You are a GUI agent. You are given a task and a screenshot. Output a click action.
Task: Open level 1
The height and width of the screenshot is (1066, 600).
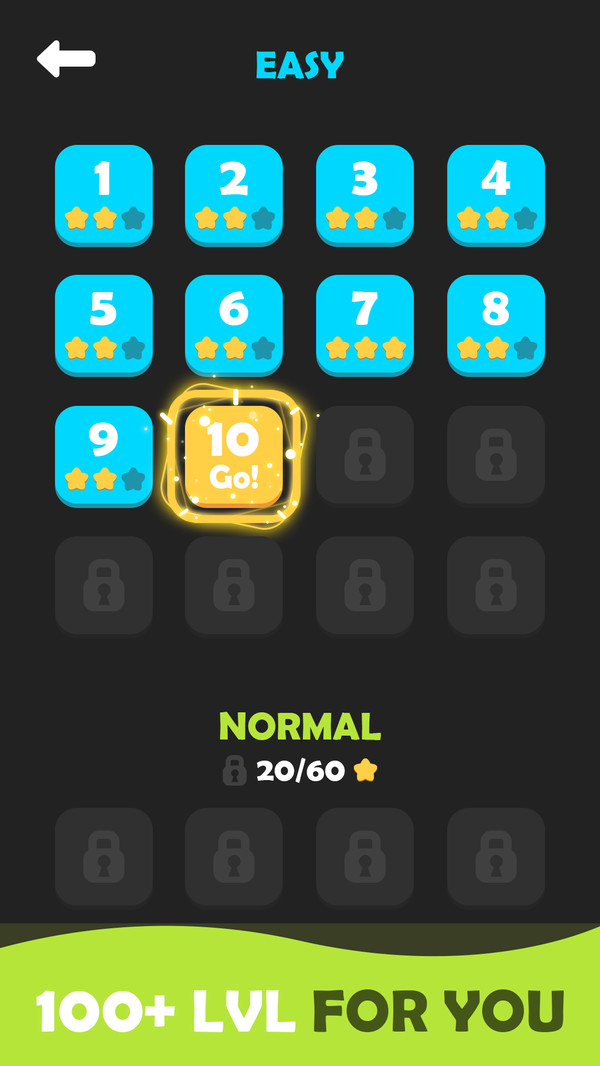coord(104,194)
